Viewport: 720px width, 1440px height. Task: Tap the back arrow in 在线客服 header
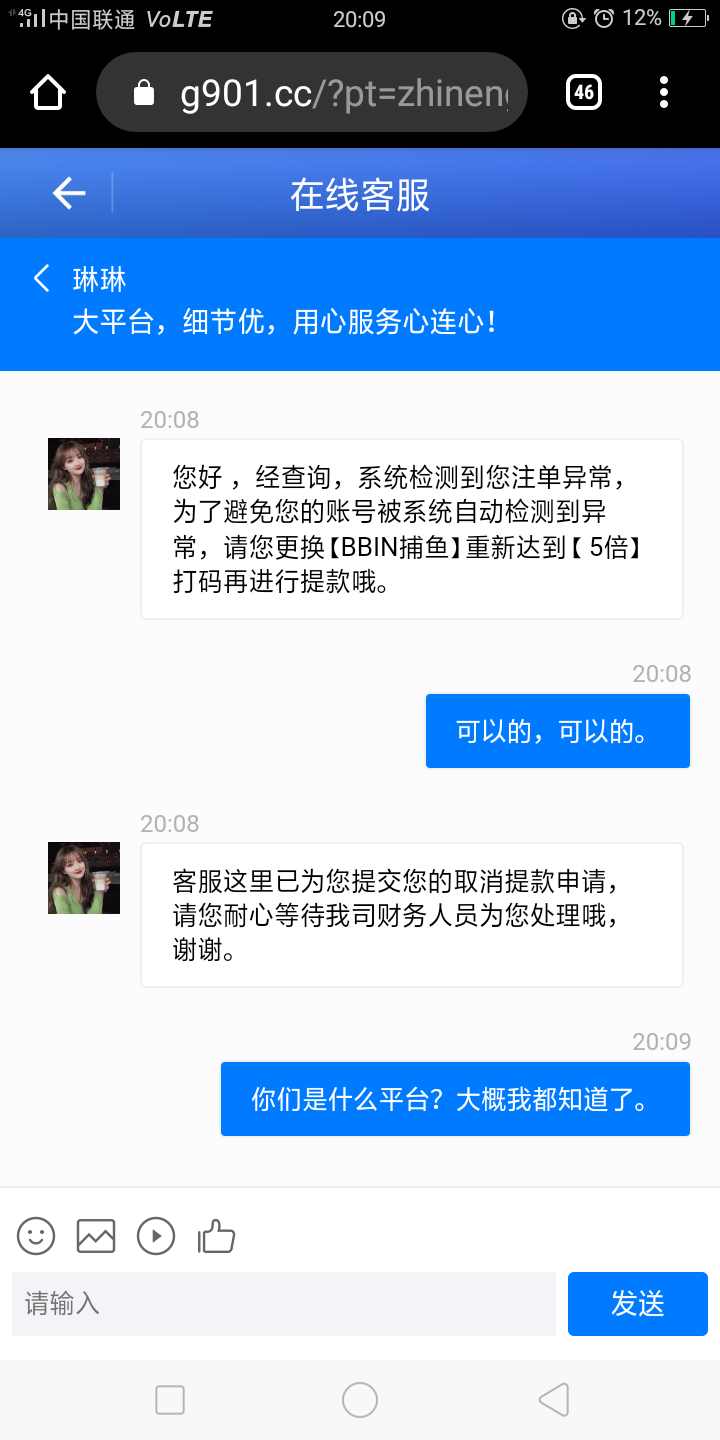coord(67,192)
